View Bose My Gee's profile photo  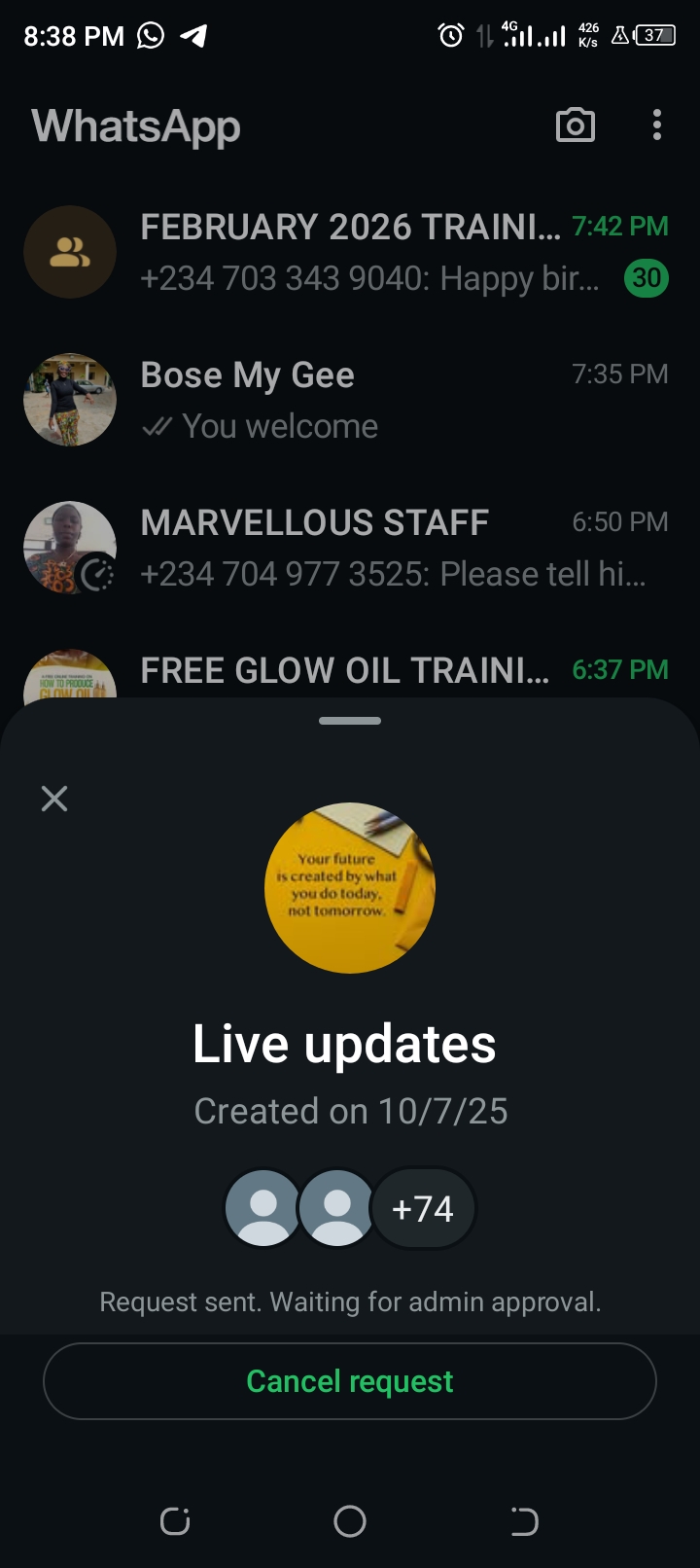[70, 400]
